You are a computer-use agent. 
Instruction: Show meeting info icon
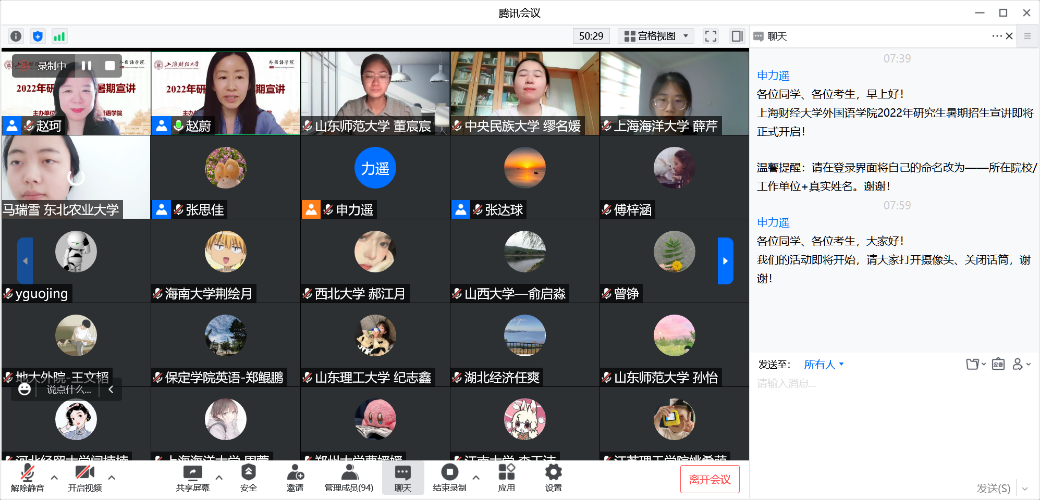pos(16,36)
